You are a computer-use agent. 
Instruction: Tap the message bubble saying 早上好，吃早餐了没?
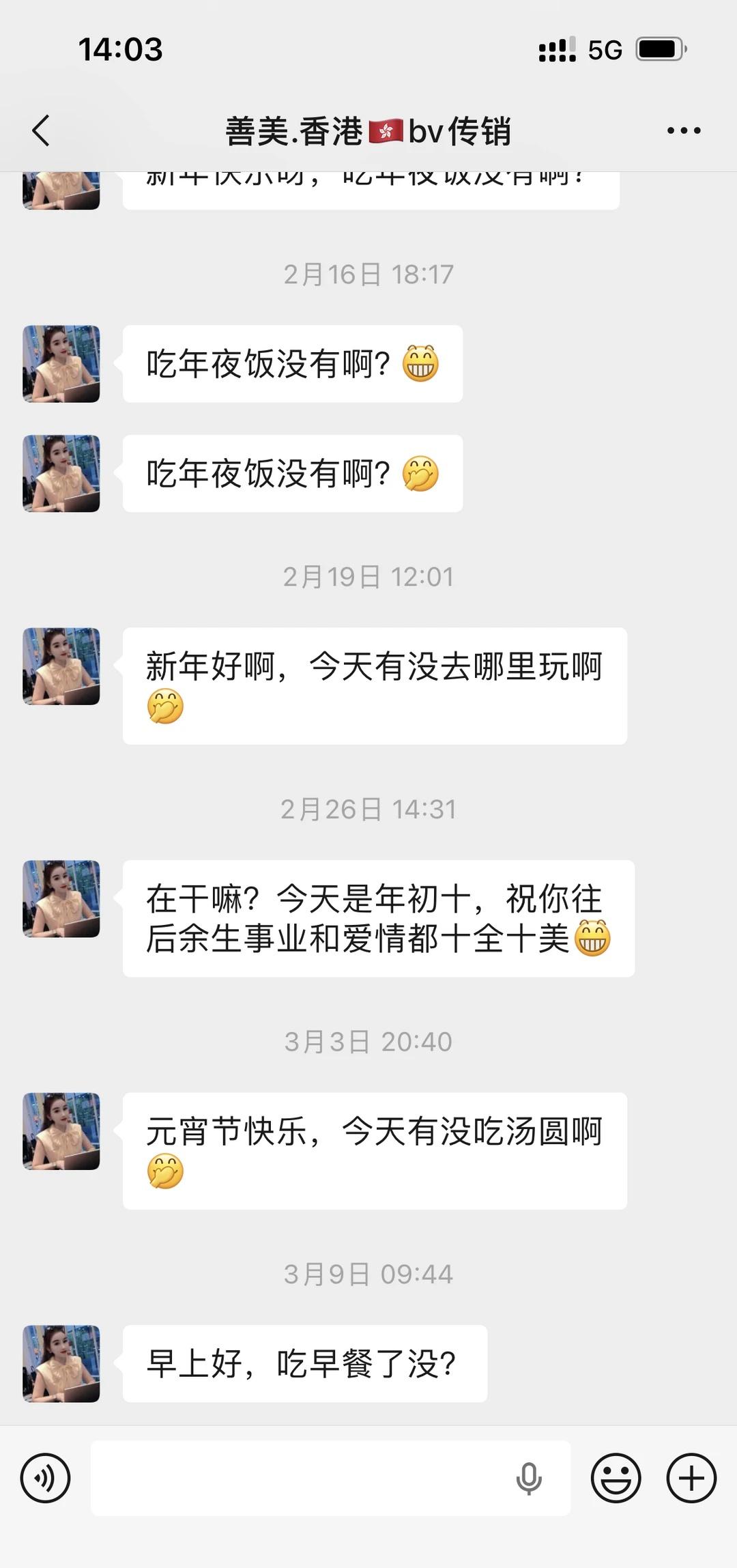tap(306, 1363)
